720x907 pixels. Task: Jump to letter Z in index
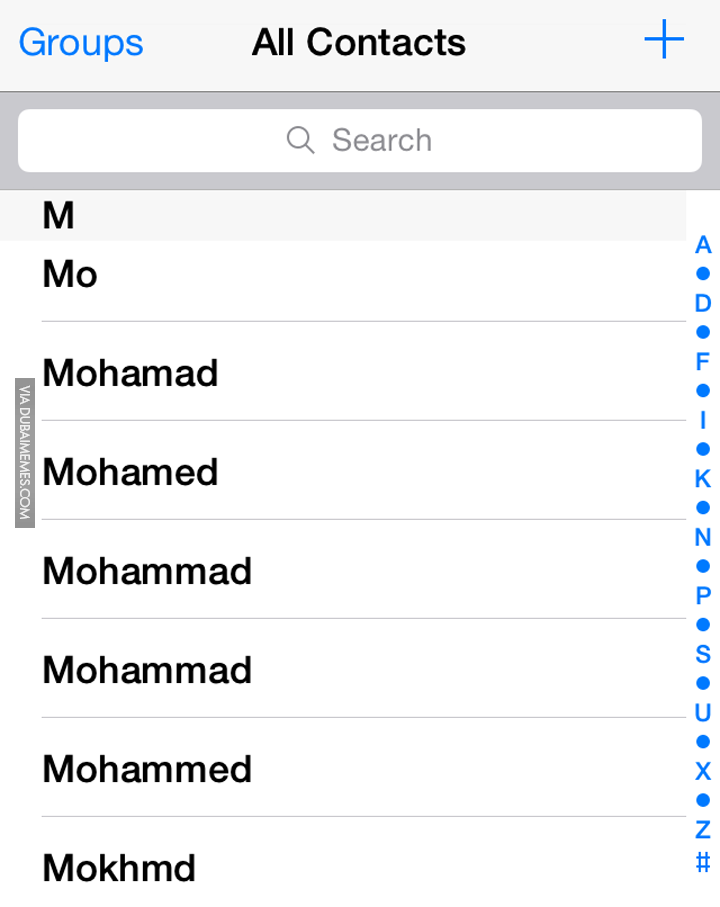click(703, 830)
